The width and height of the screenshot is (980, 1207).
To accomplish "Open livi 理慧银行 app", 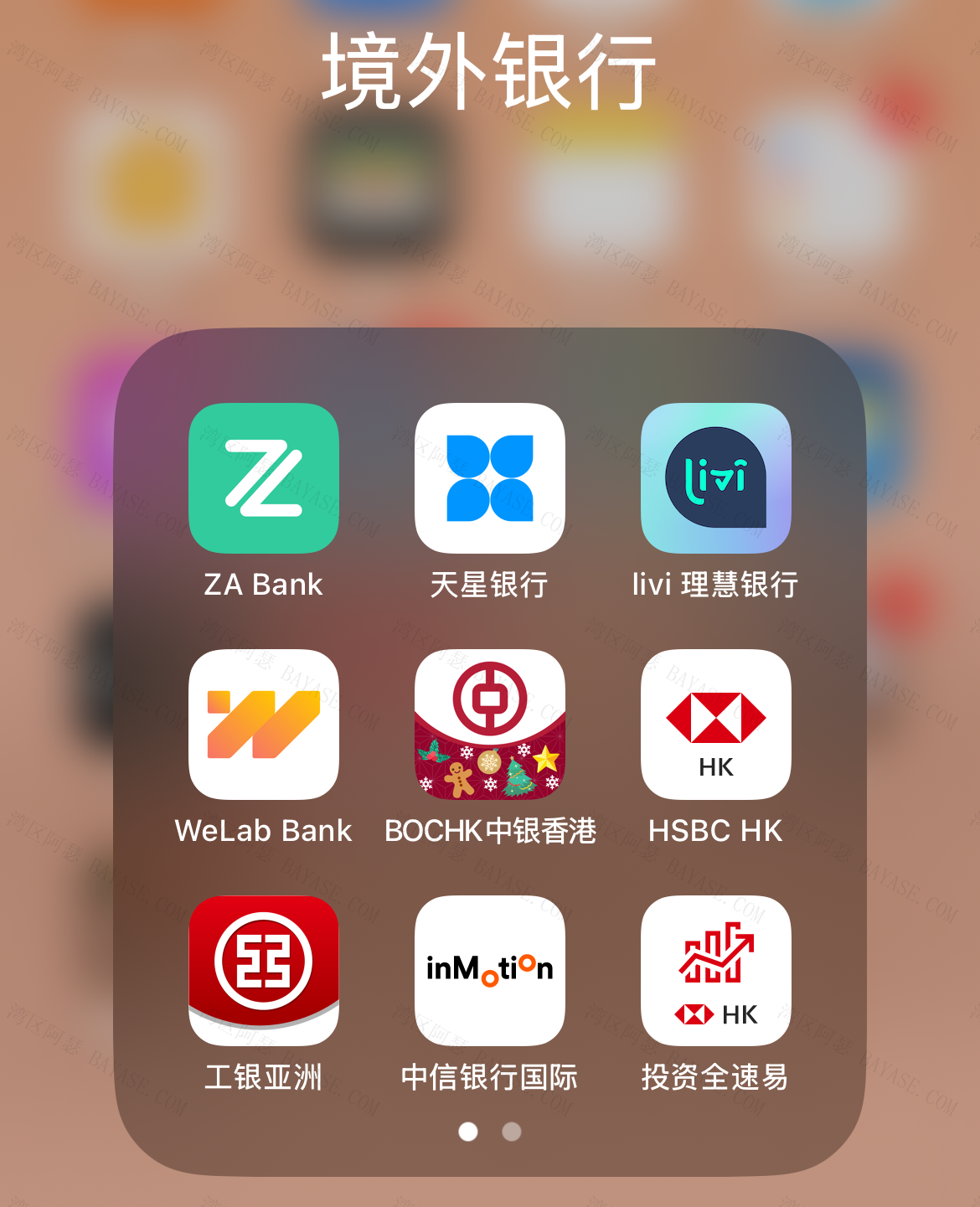I will point(716,478).
